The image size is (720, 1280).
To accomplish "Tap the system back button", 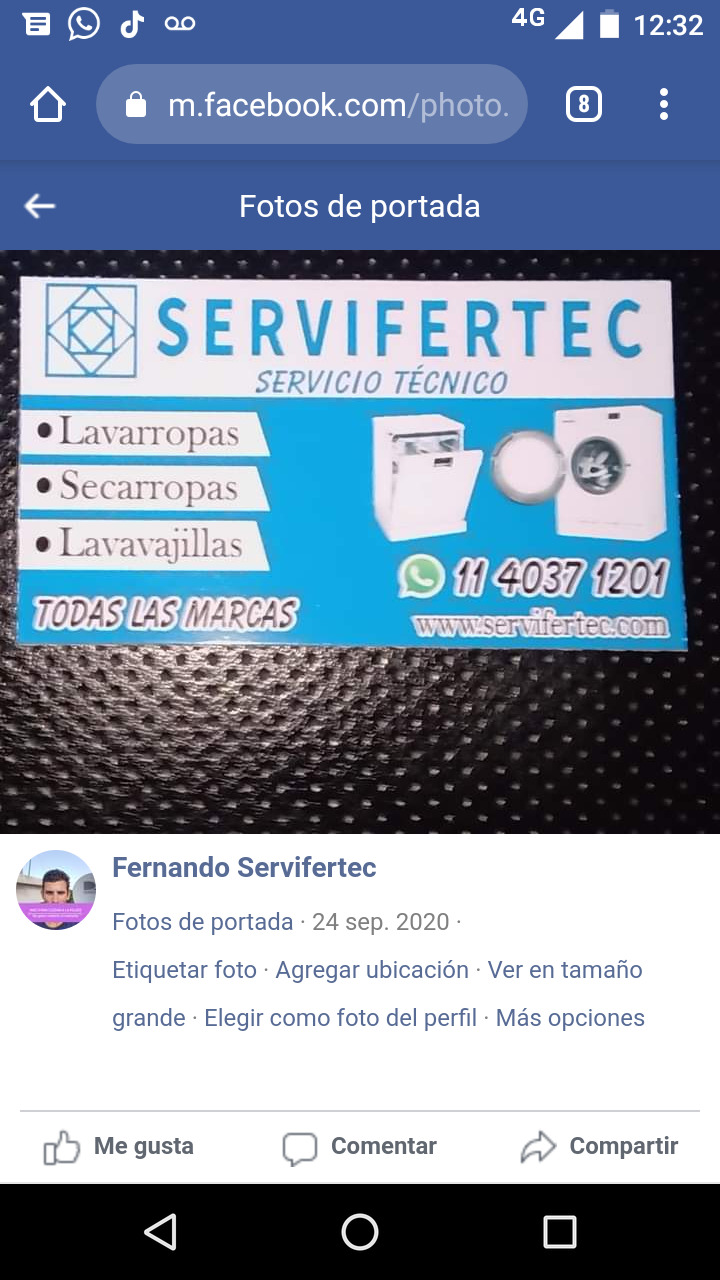I will tap(160, 1232).
